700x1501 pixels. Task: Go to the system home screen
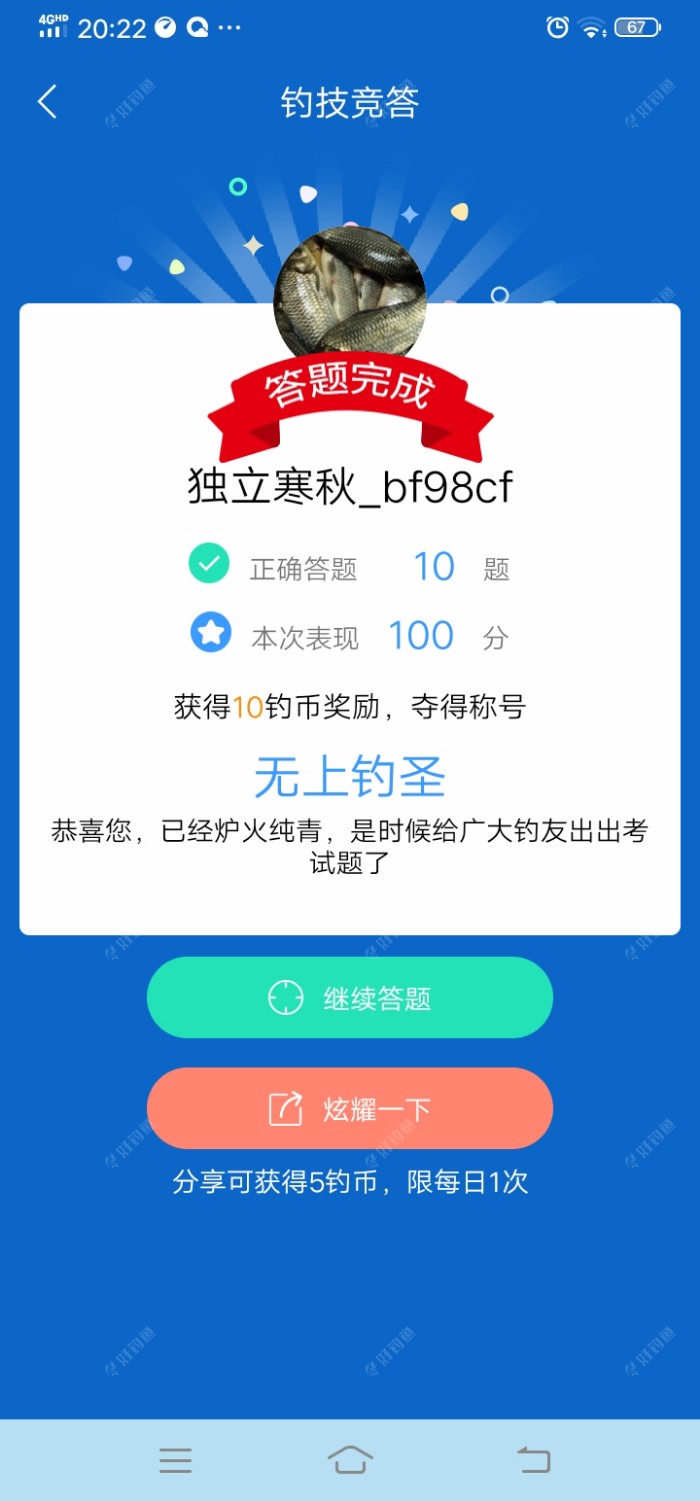(350, 1461)
